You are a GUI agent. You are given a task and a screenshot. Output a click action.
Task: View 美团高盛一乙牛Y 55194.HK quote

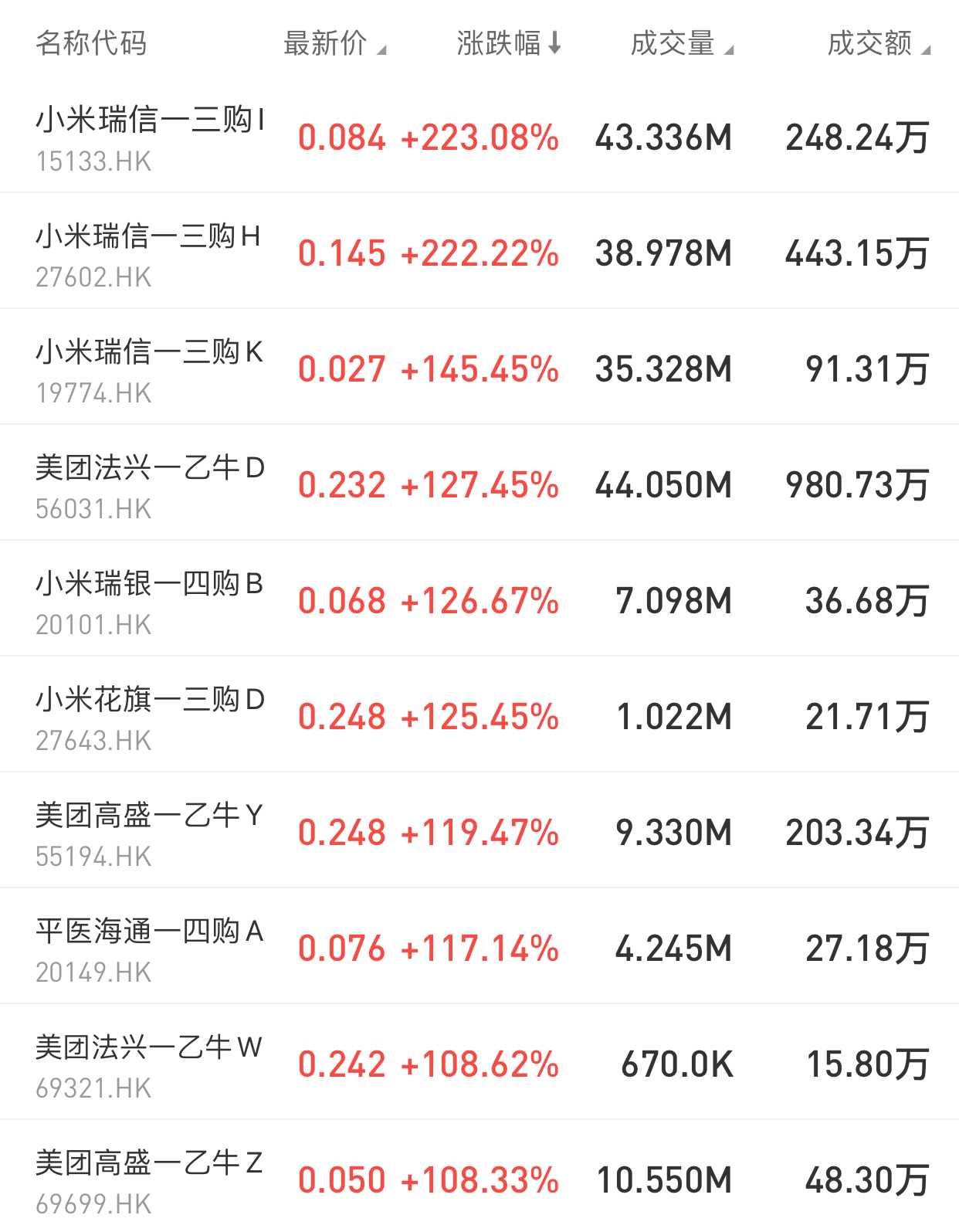pyautogui.click(x=149, y=833)
